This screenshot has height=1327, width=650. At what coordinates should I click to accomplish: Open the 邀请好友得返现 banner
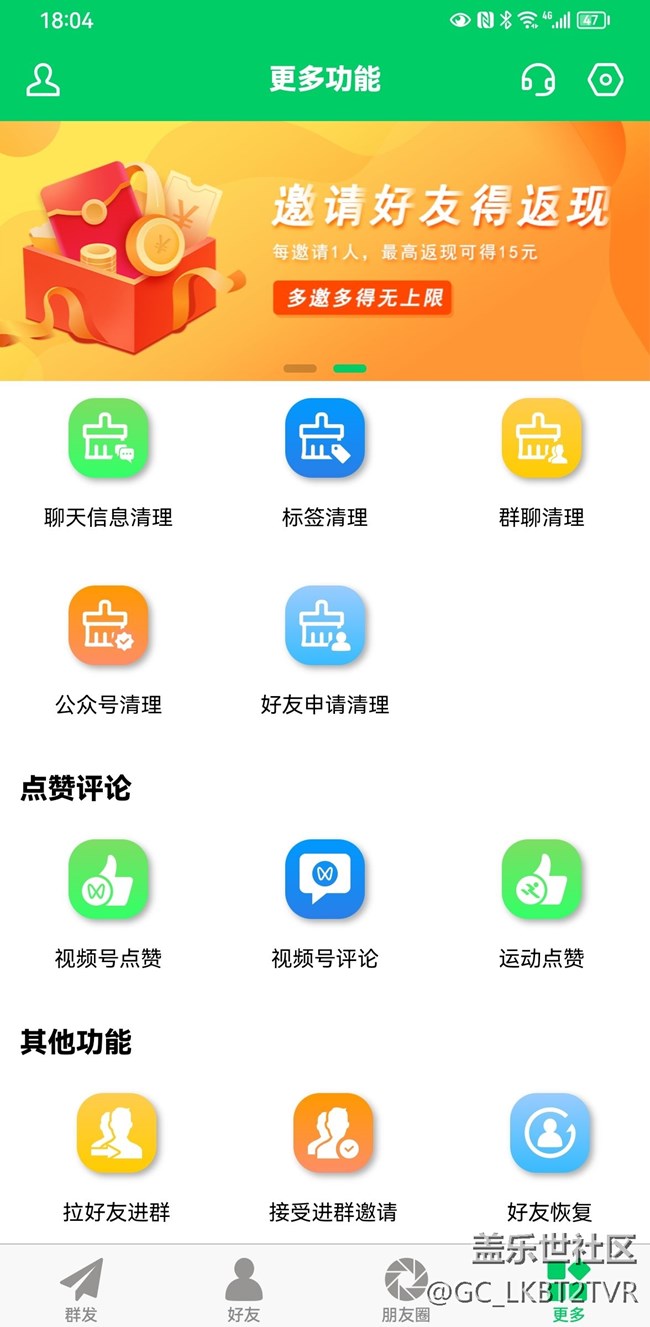click(x=325, y=250)
